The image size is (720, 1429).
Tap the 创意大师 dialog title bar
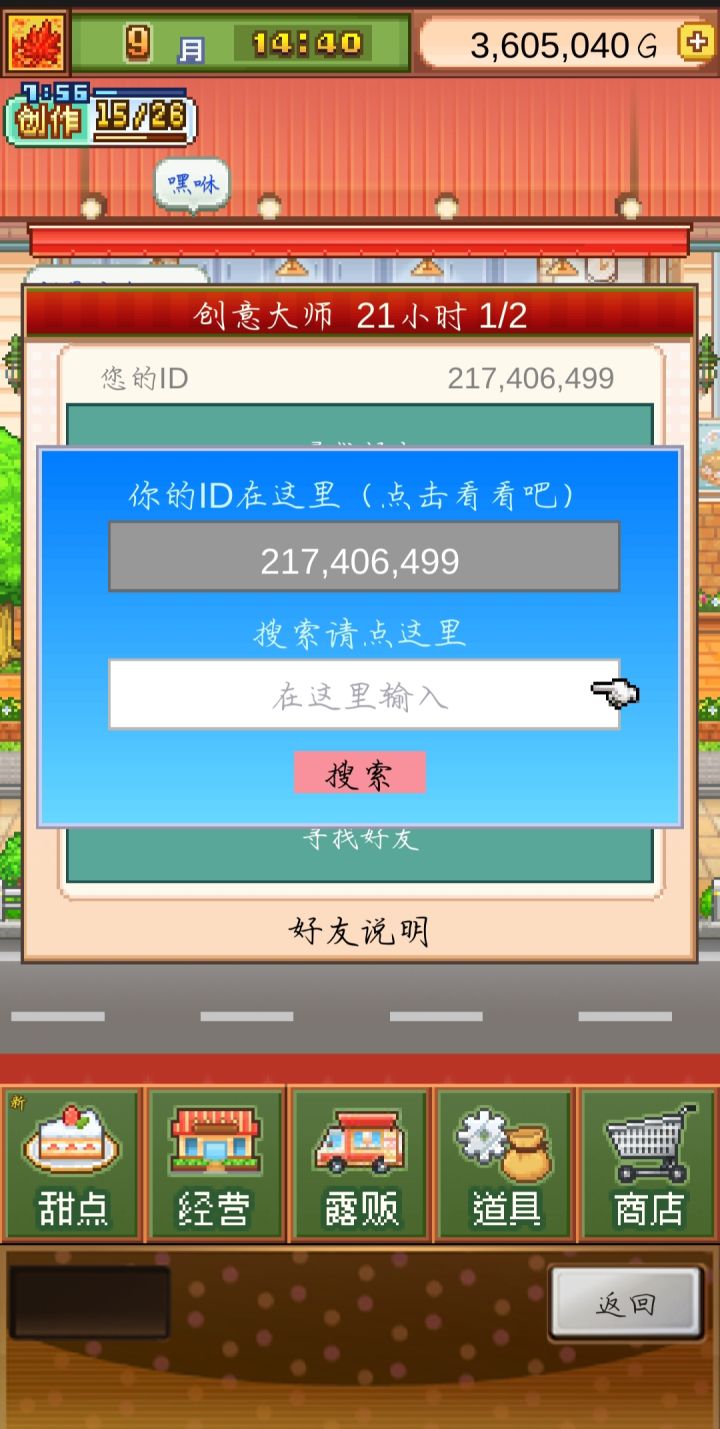(x=360, y=315)
